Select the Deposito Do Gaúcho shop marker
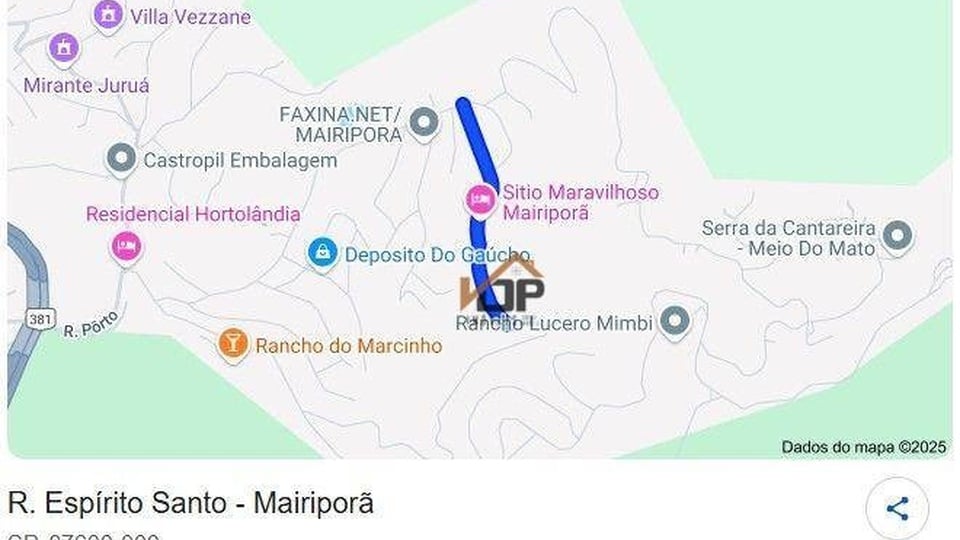Image resolution: width=960 pixels, height=540 pixels. pyautogui.click(x=322, y=253)
